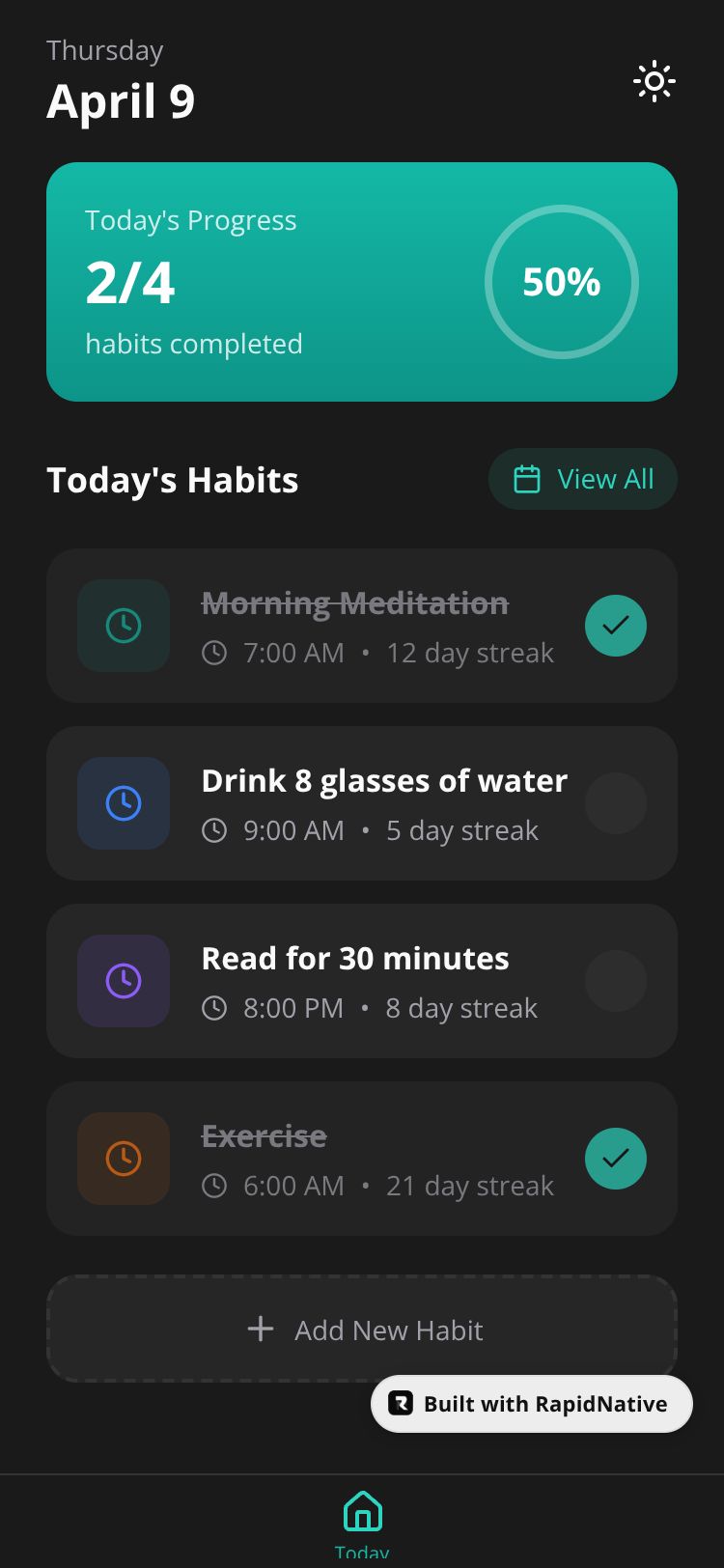The height and width of the screenshot is (1568, 724).
Task: Add a new habit
Action: [362, 1330]
